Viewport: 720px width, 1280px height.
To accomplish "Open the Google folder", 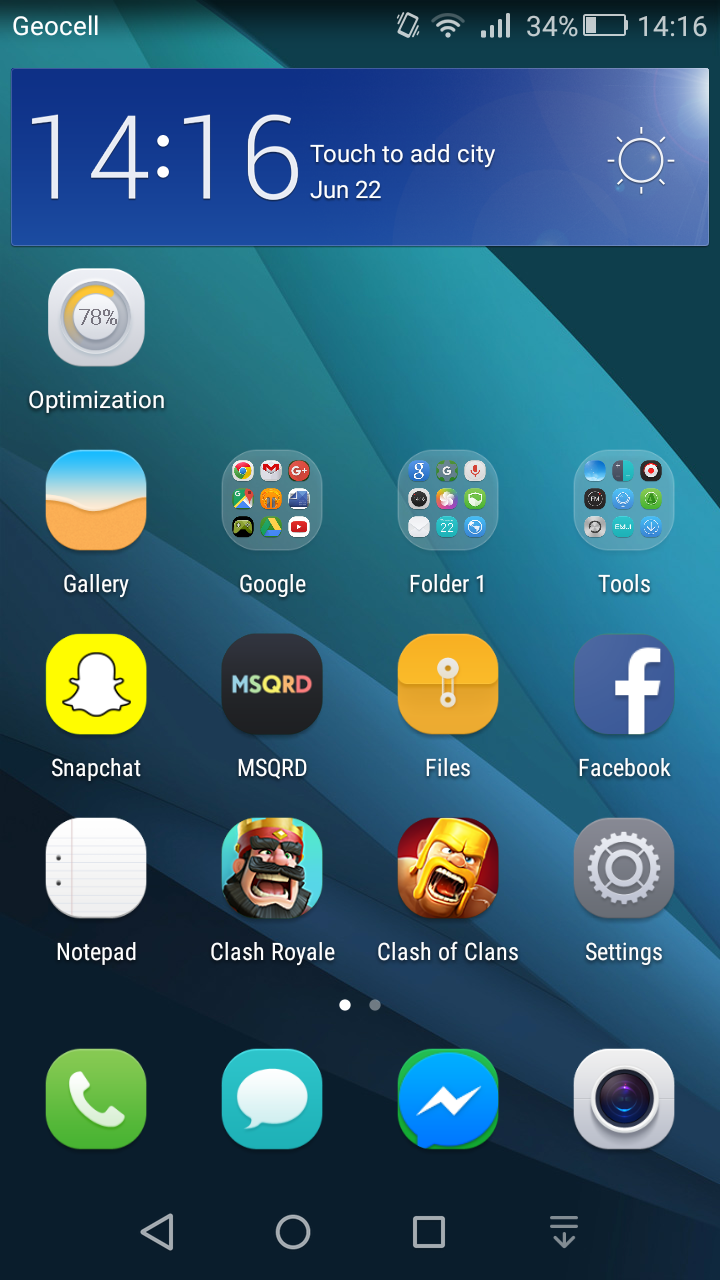I will point(272,500).
